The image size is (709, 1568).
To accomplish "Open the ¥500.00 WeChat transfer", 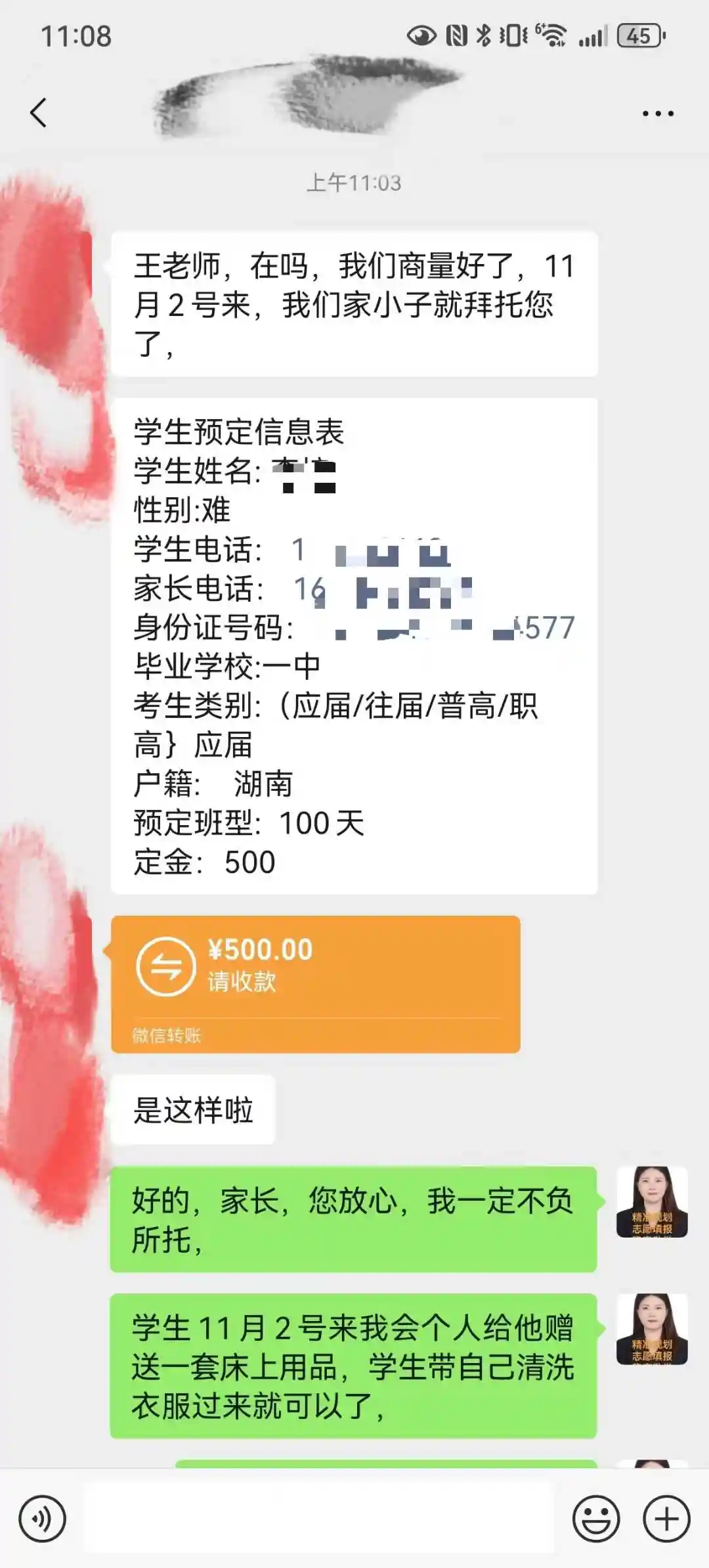I will (315, 983).
